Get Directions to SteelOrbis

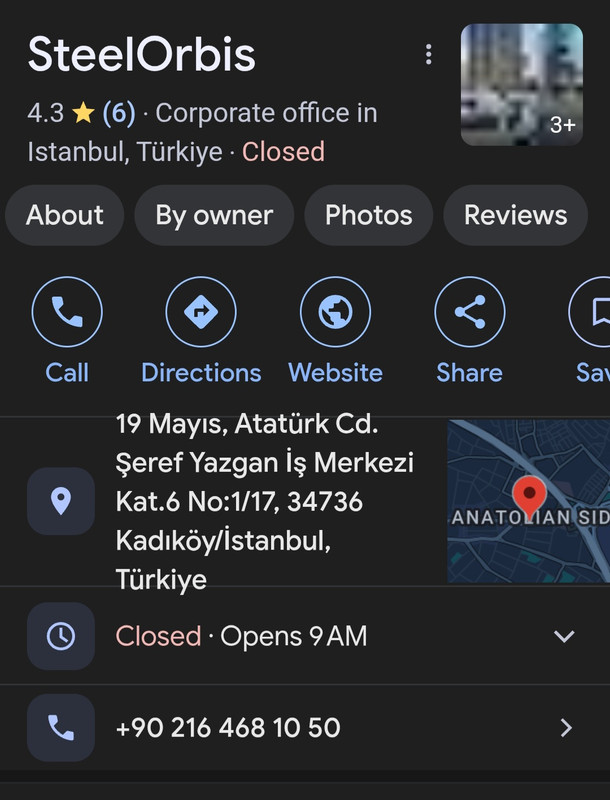[x=201, y=312]
